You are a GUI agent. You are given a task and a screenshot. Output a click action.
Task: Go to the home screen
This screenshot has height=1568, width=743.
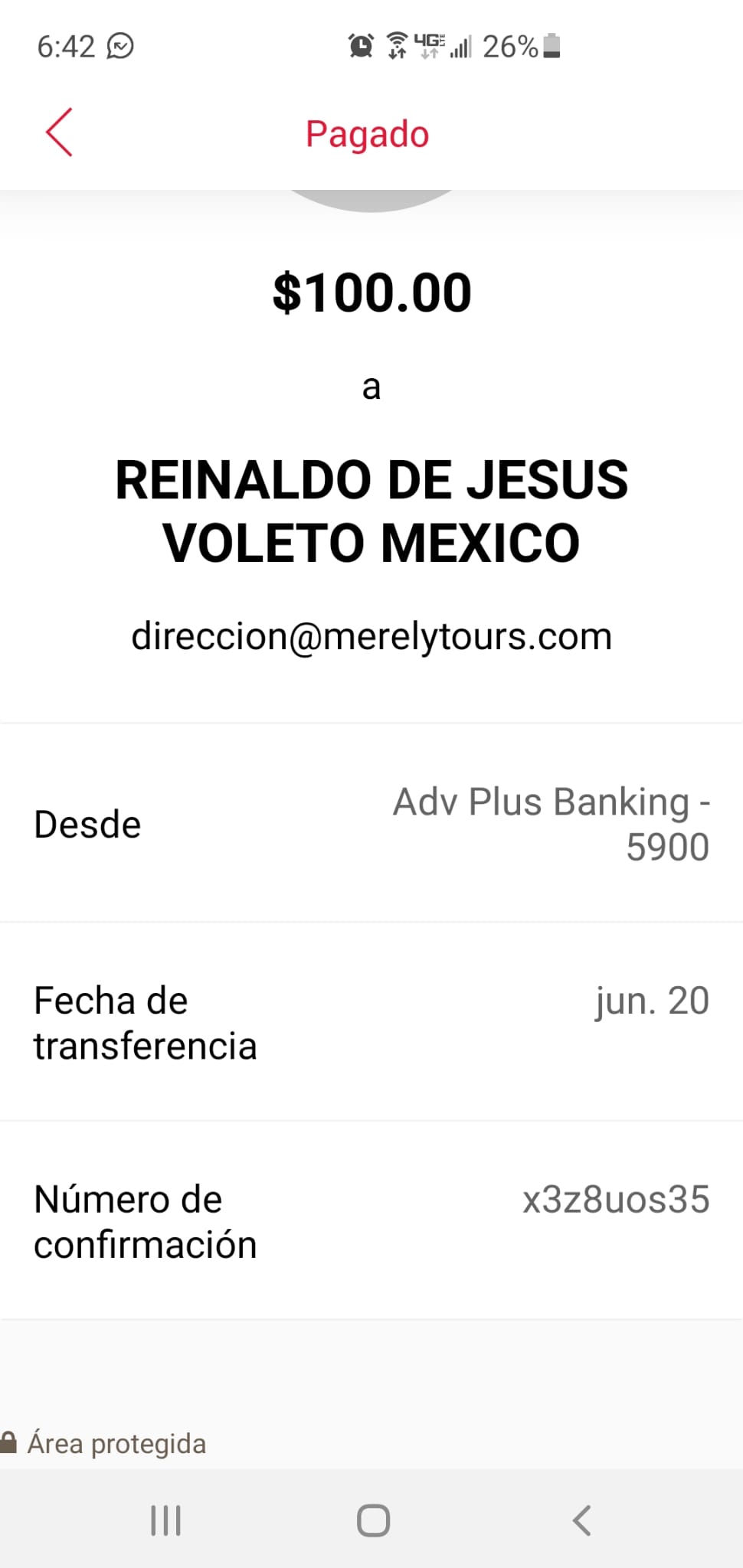click(373, 1521)
